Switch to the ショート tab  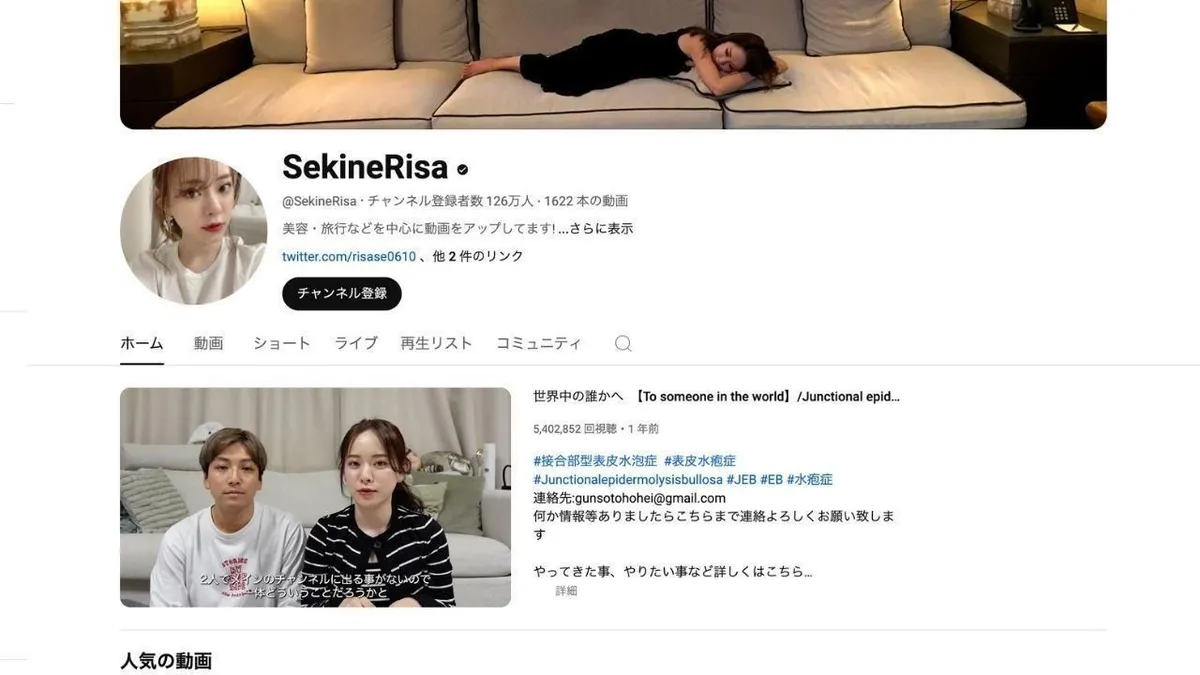281,343
